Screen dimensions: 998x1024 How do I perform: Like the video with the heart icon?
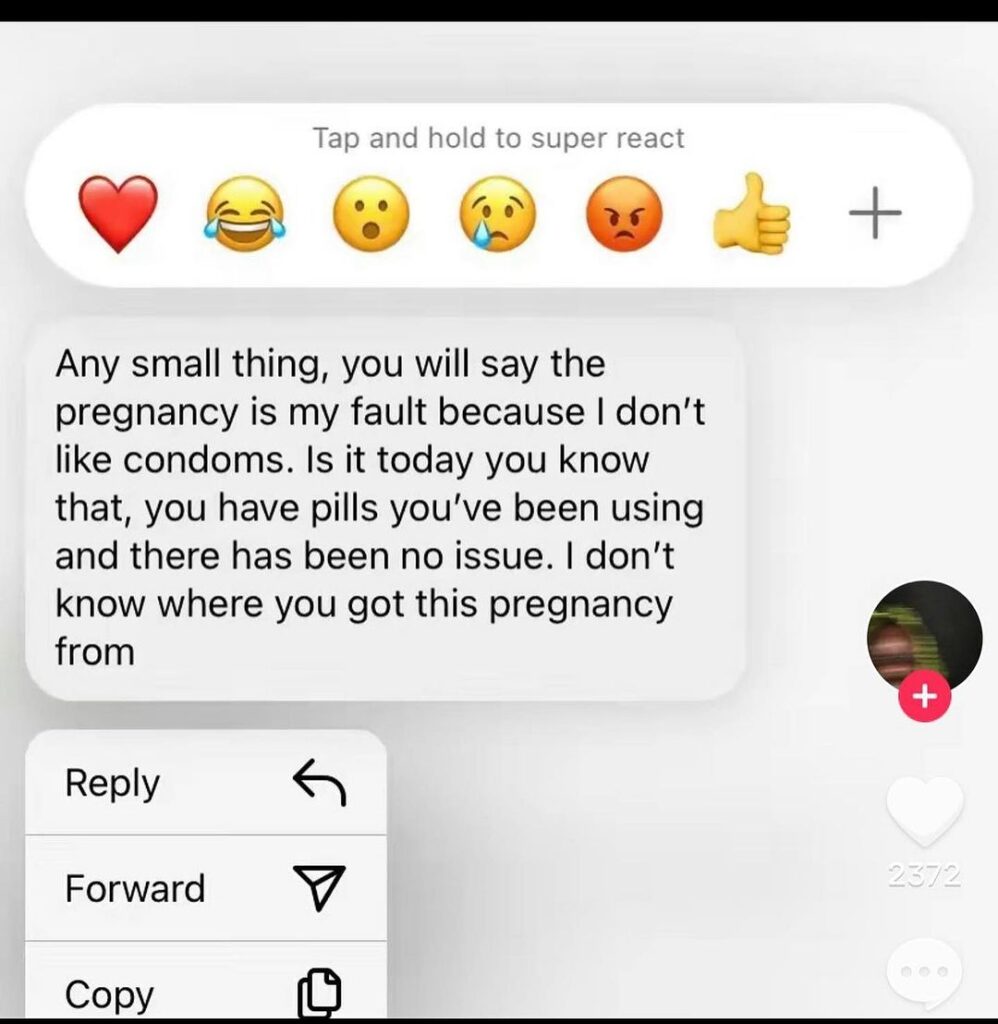[x=925, y=809]
